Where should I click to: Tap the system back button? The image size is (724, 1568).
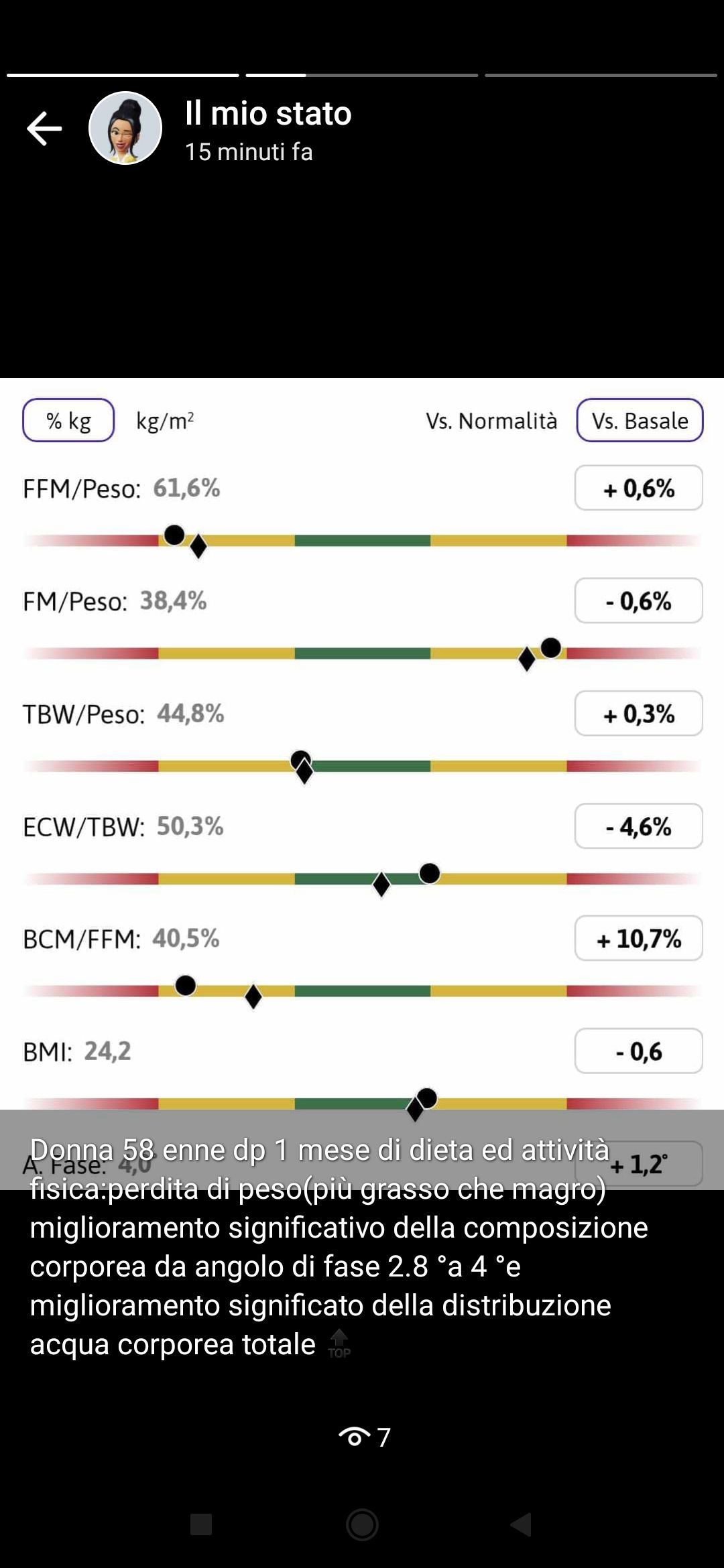(x=522, y=1524)
